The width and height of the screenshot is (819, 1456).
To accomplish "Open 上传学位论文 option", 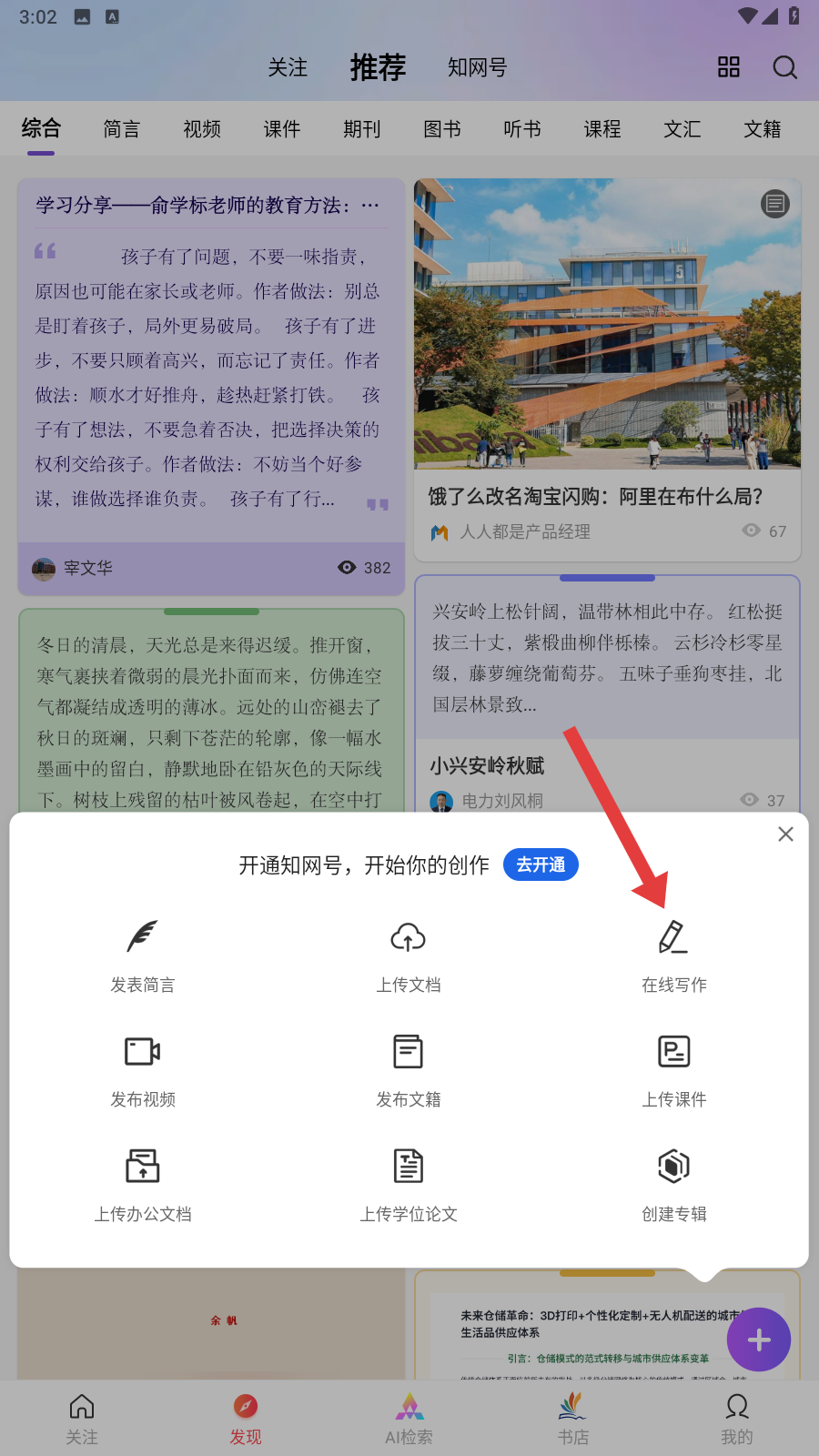I will click(409, 1185).
